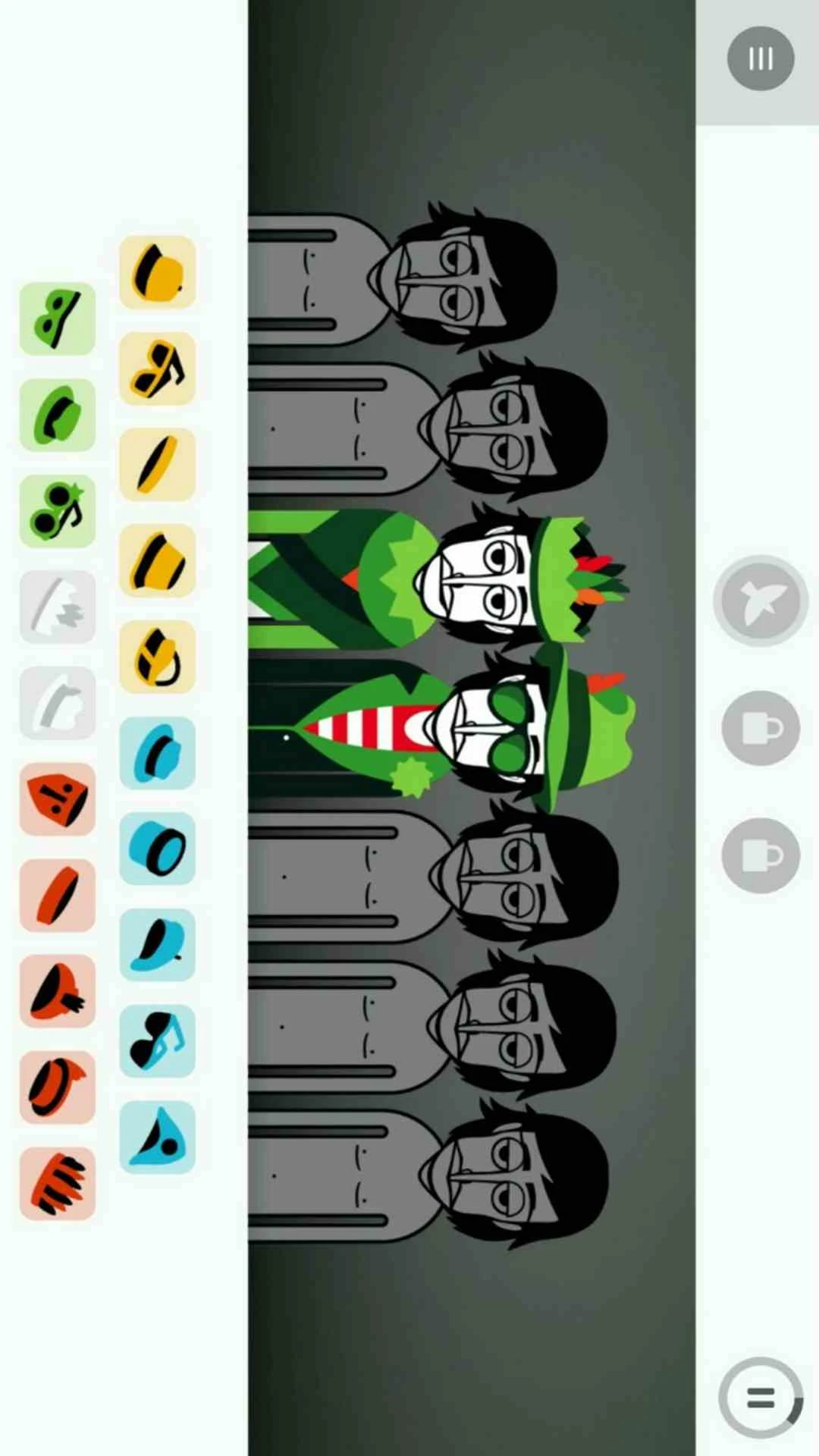Choose the blue ring sound icon

tap(158, 848)
